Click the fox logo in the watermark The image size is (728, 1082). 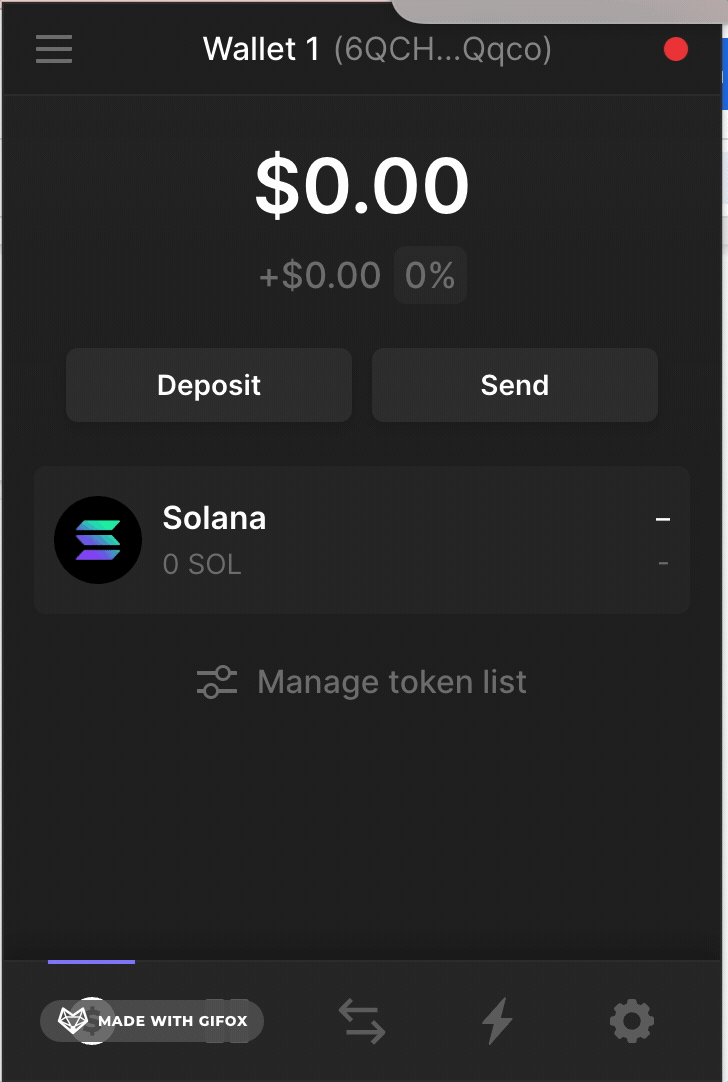click(72, 1021)
